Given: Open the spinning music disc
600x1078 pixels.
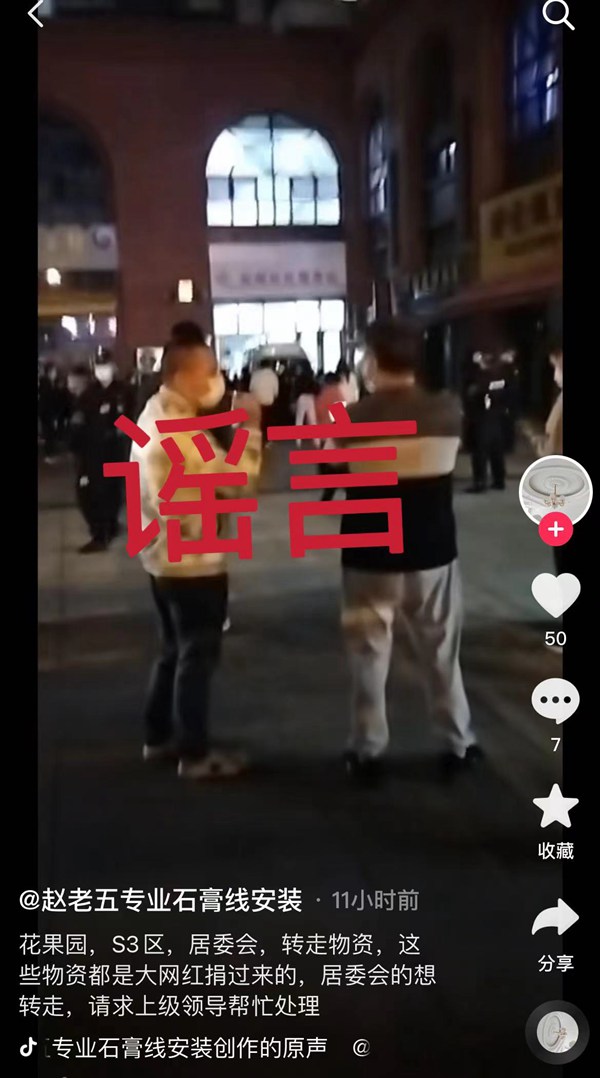Looking at the screenshot, I should 557,1032.
